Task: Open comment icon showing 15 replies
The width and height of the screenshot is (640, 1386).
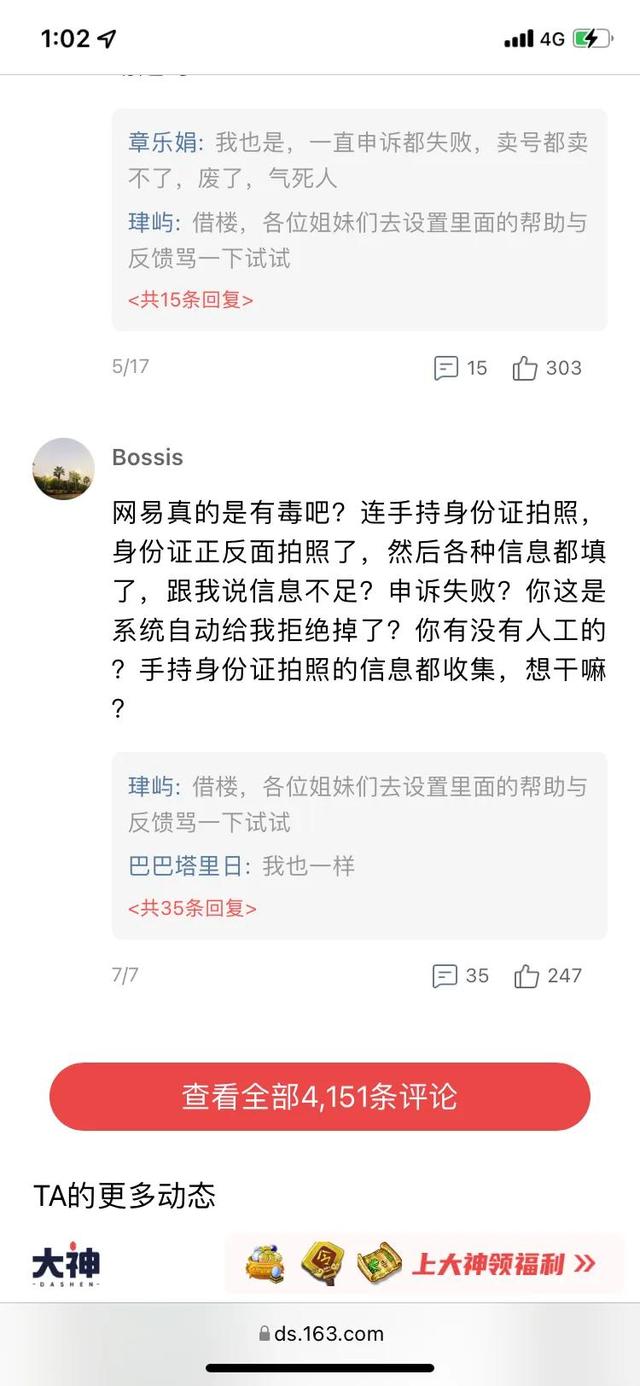Action: (x=446, y=368)
